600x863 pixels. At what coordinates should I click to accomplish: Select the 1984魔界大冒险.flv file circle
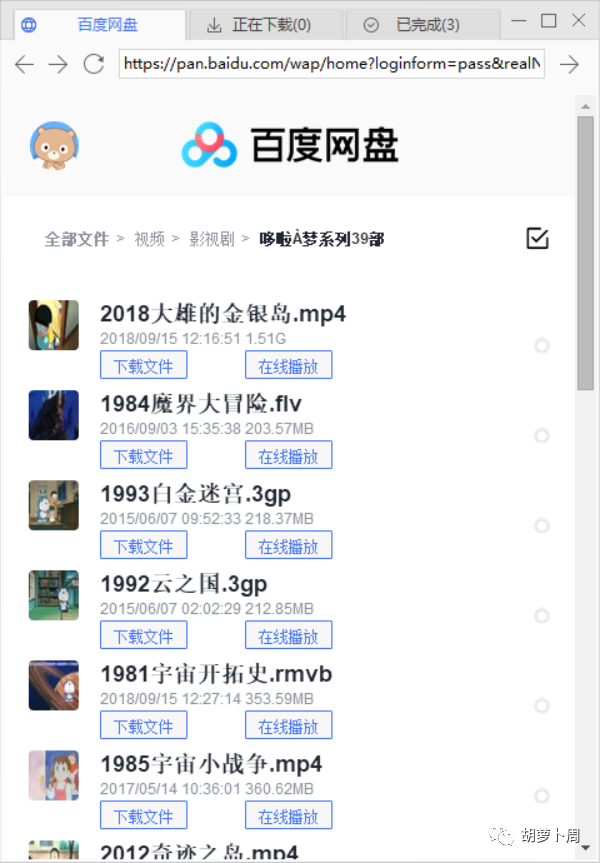[542, 436]
